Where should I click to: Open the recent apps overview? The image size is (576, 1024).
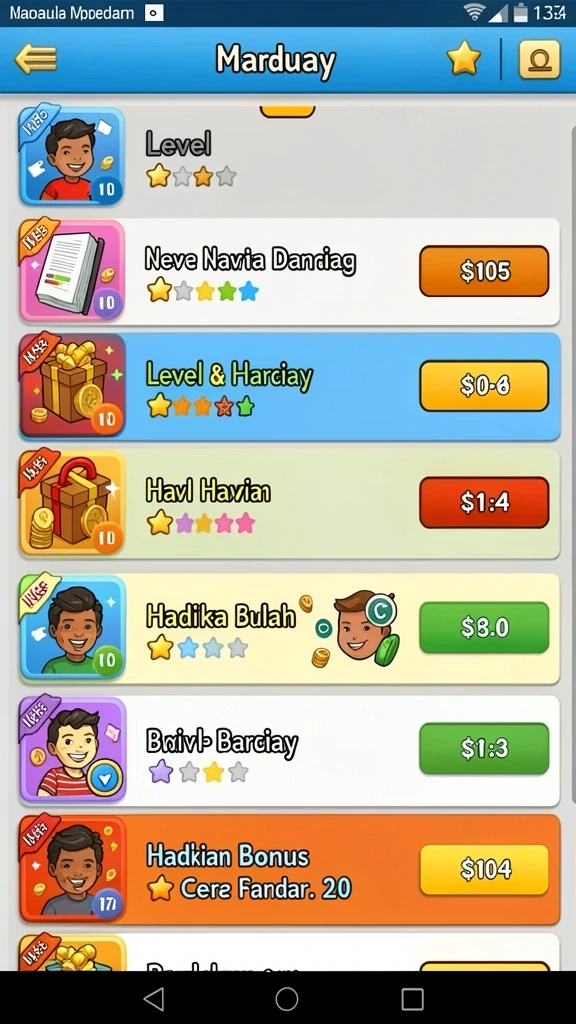tap(413, 999)
